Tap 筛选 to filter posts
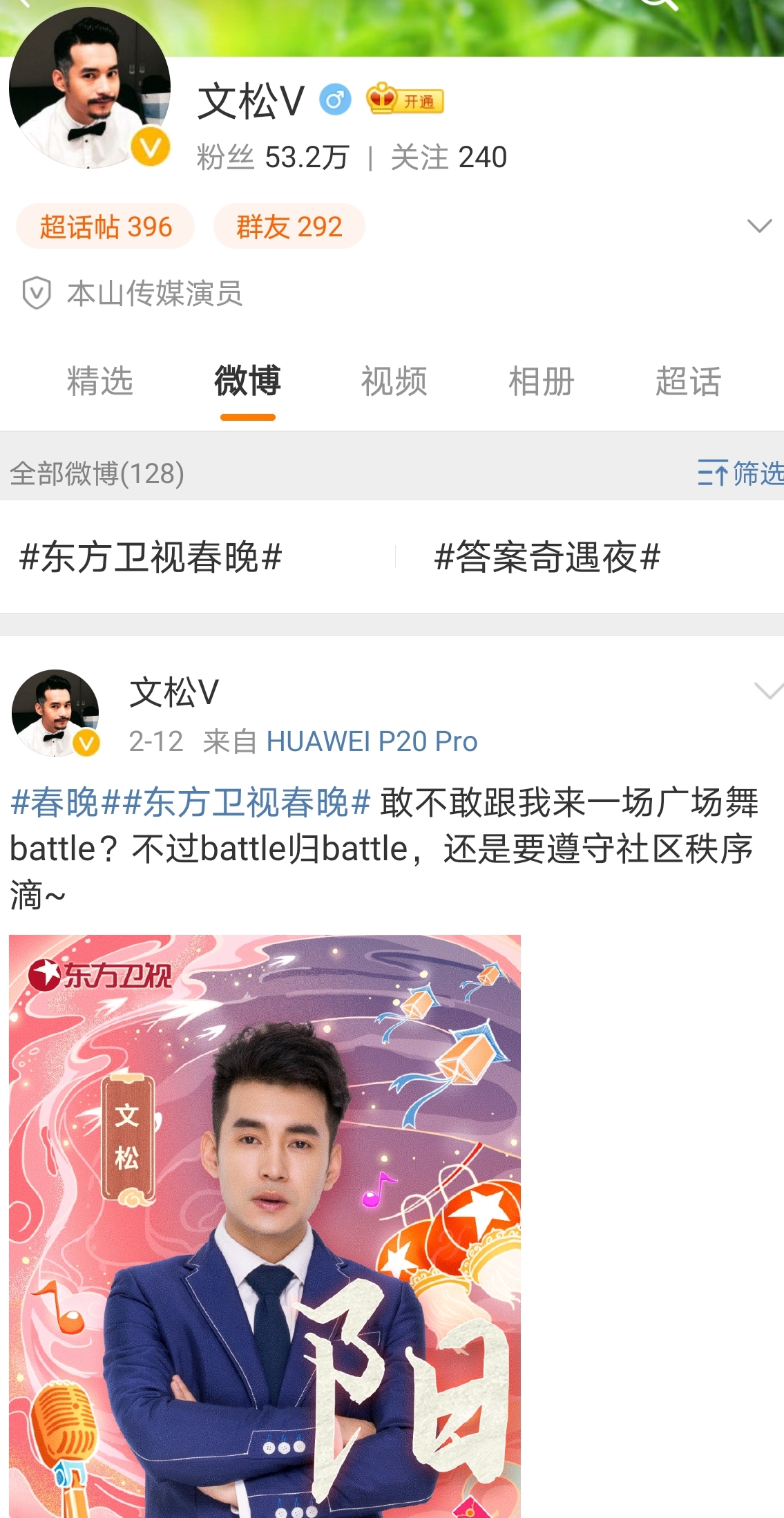Image resolution: width=784 pixels, height=1518 pixels. [740, 474]
